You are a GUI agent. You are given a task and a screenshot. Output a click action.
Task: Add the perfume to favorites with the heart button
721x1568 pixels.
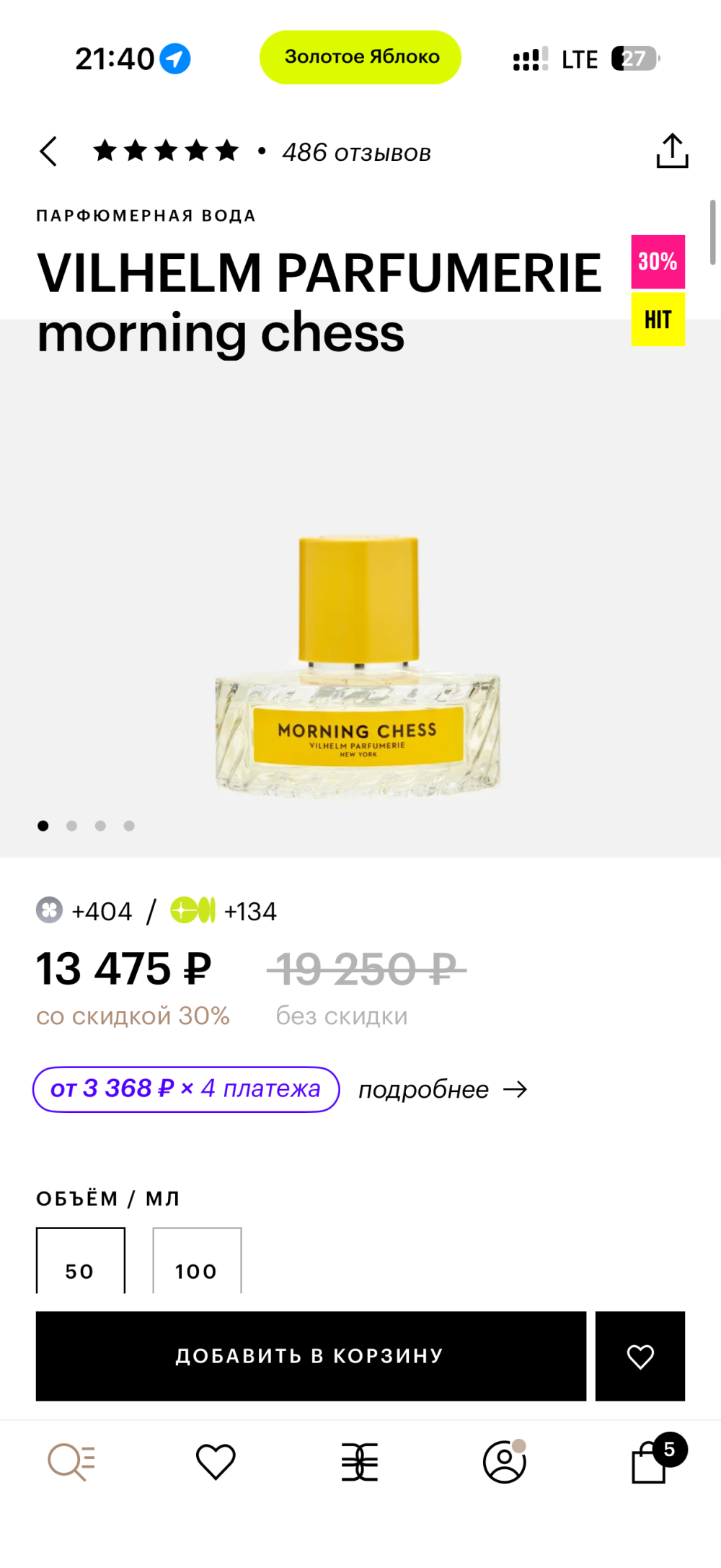pyautogui.click(x=640, y=1356)
